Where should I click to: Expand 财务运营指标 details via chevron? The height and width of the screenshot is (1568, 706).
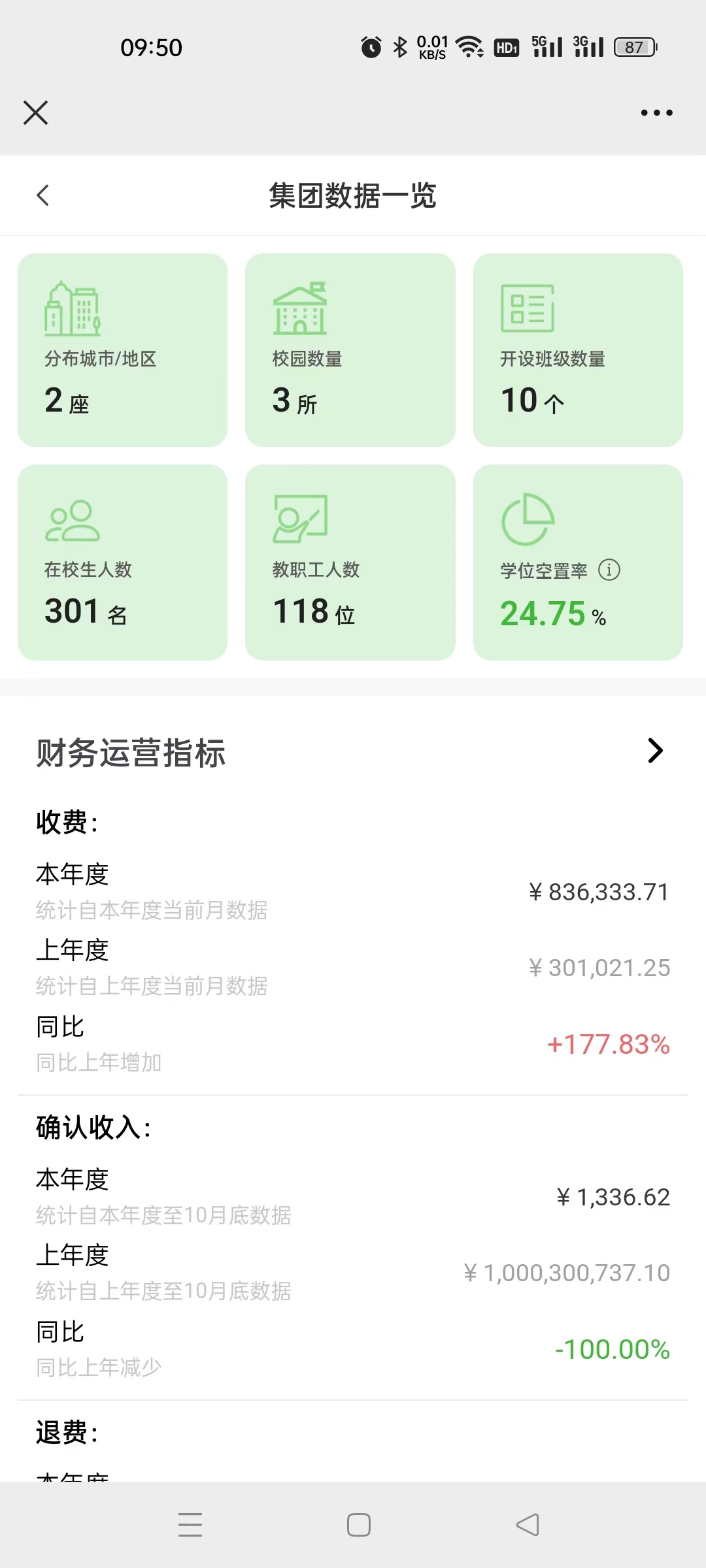tap(655, 751)
